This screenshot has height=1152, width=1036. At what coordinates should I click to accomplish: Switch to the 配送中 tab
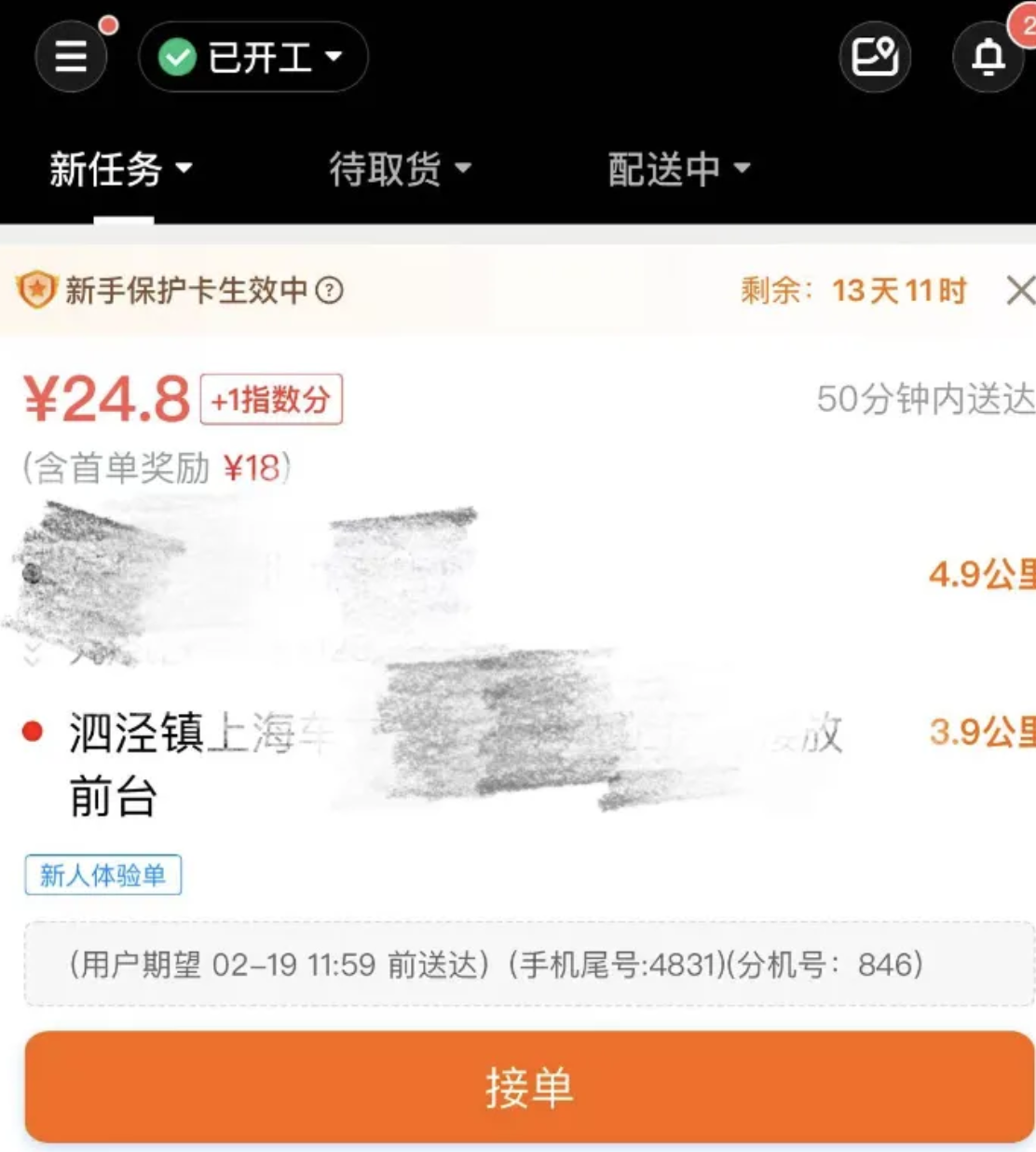click(678, 170)
